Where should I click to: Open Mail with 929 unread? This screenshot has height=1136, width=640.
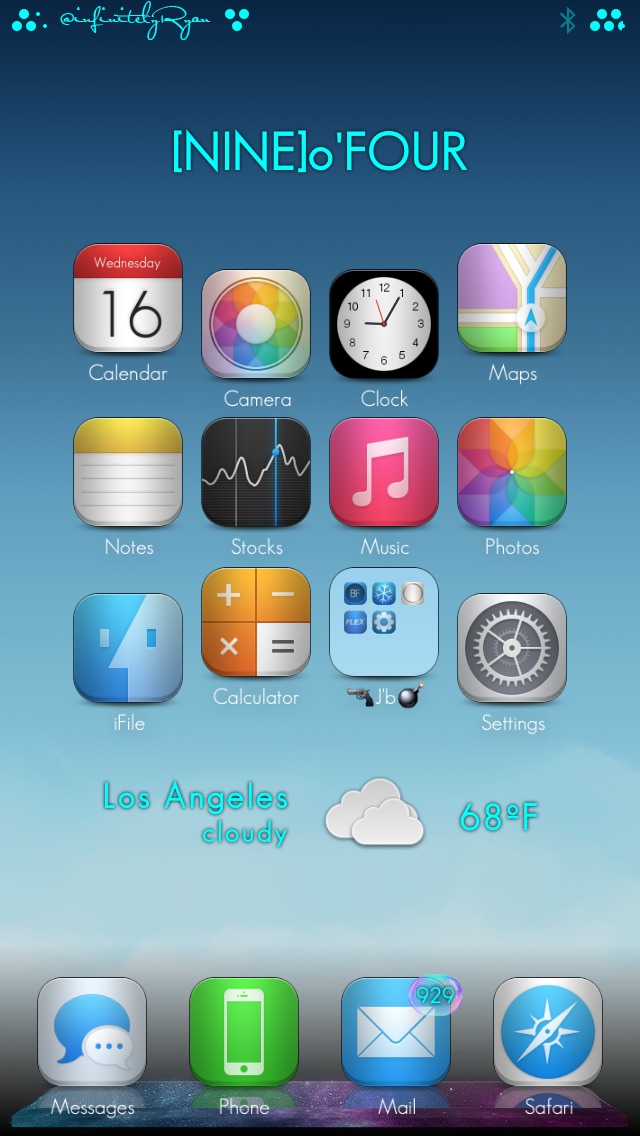(396, 1032)
